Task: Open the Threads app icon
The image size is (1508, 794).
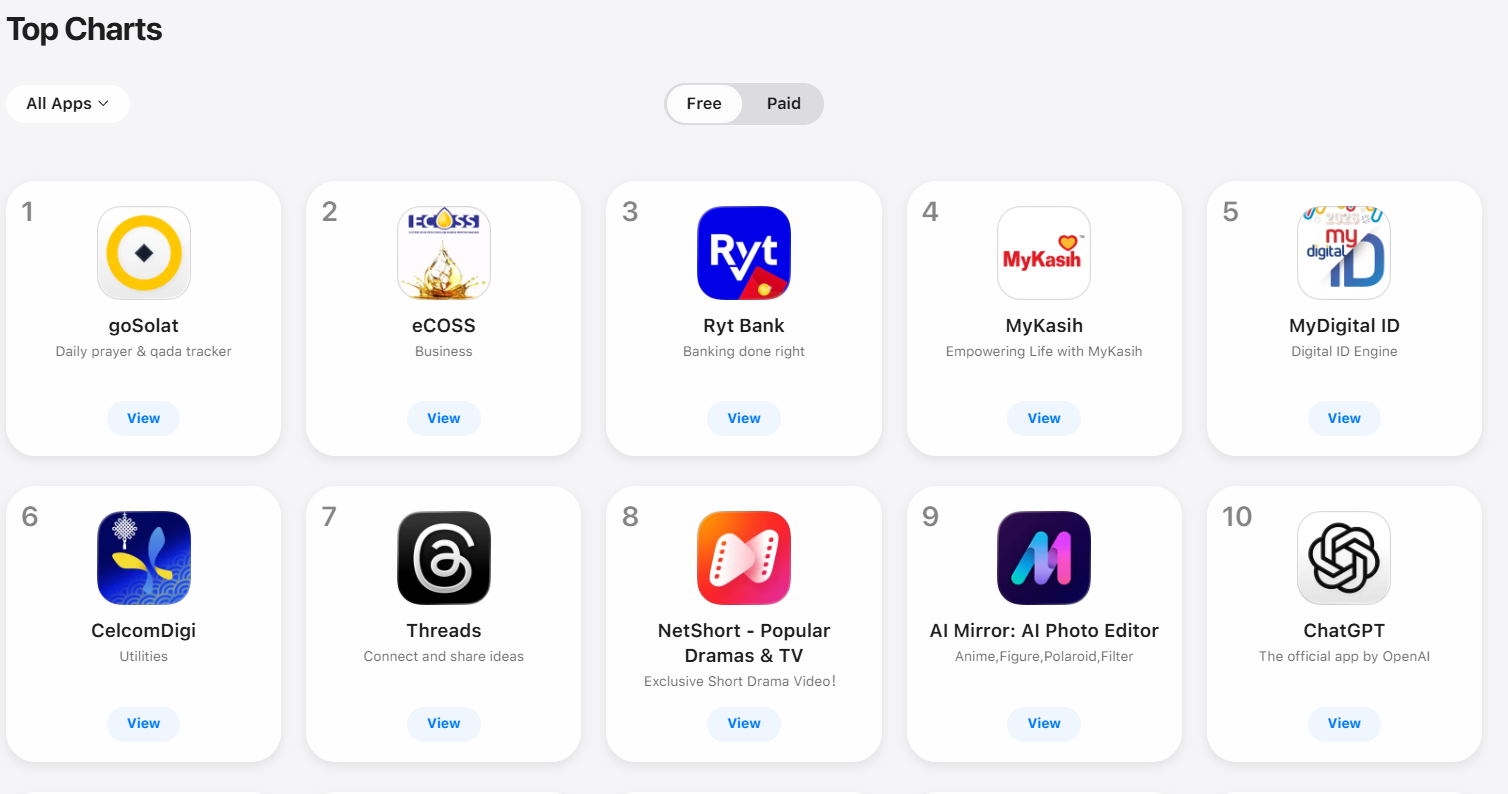Action: click(443, 558)
